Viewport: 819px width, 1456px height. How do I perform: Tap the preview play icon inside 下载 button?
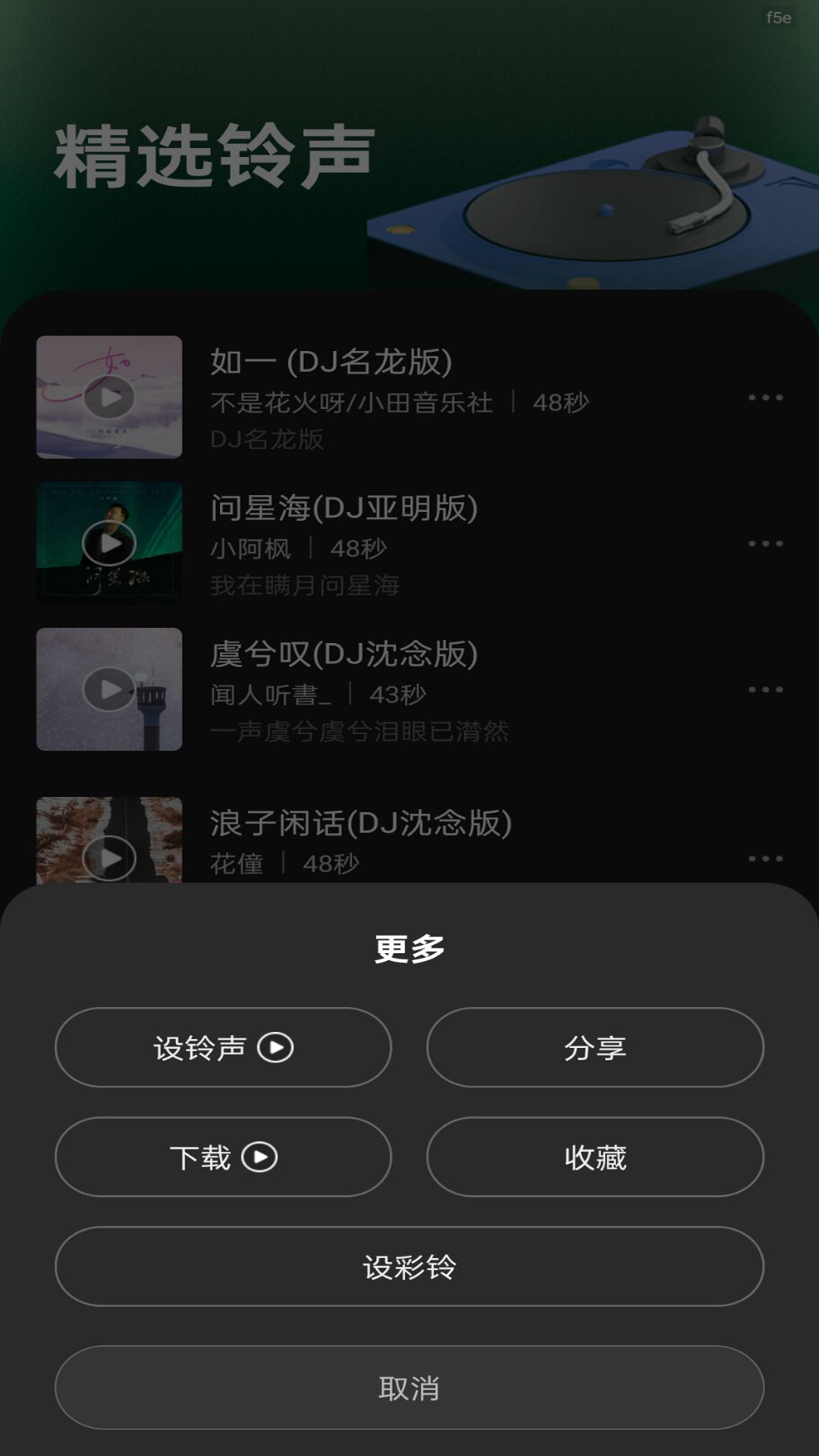pyautogui.click(x=259, y=1157)
